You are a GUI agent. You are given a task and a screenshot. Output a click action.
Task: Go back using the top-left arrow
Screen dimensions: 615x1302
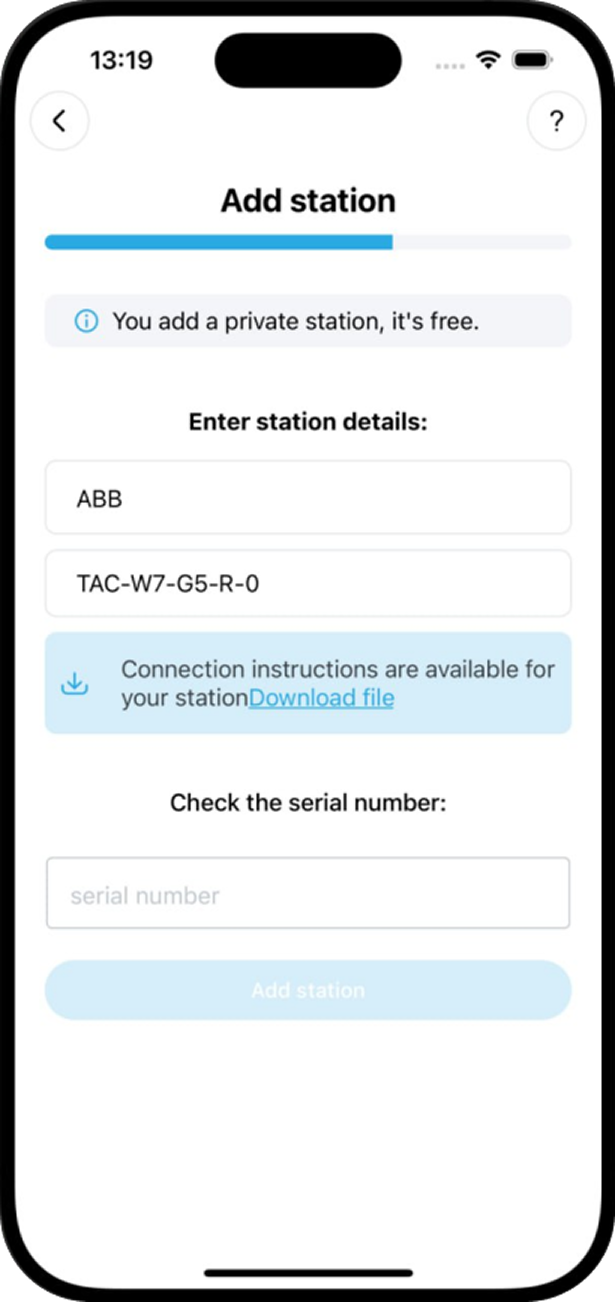coord(60,122)
